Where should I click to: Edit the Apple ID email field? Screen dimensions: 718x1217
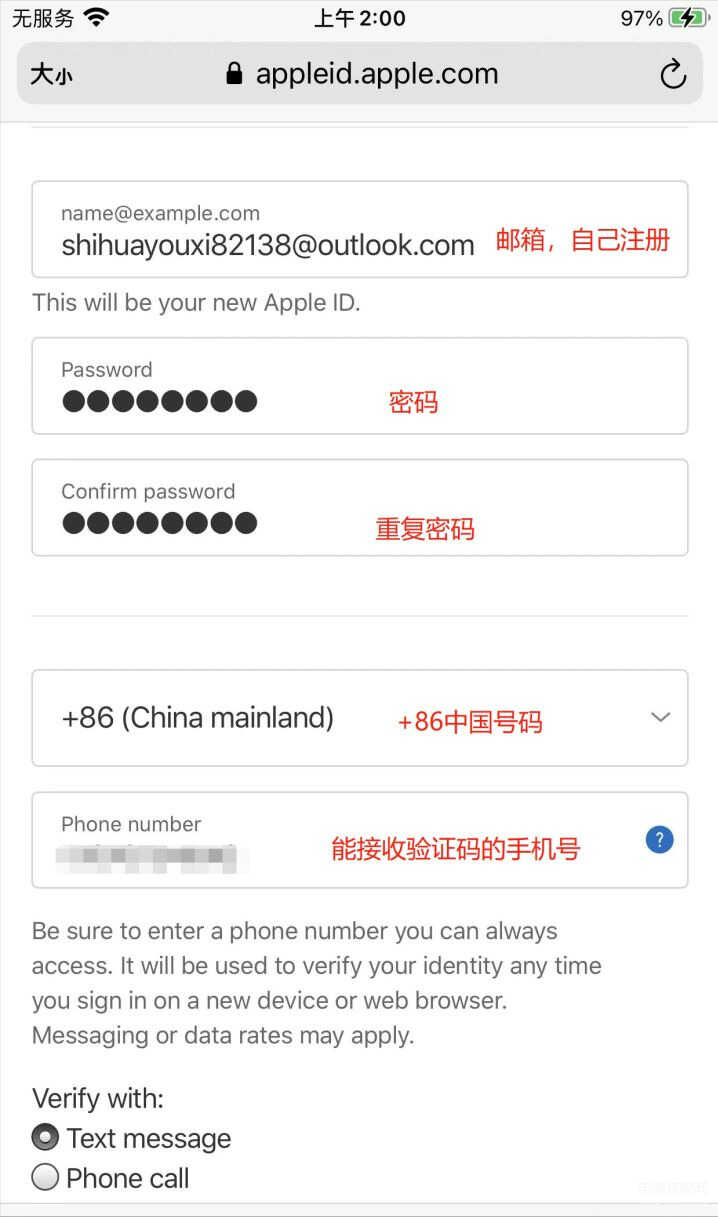click(x=268, y=244)
